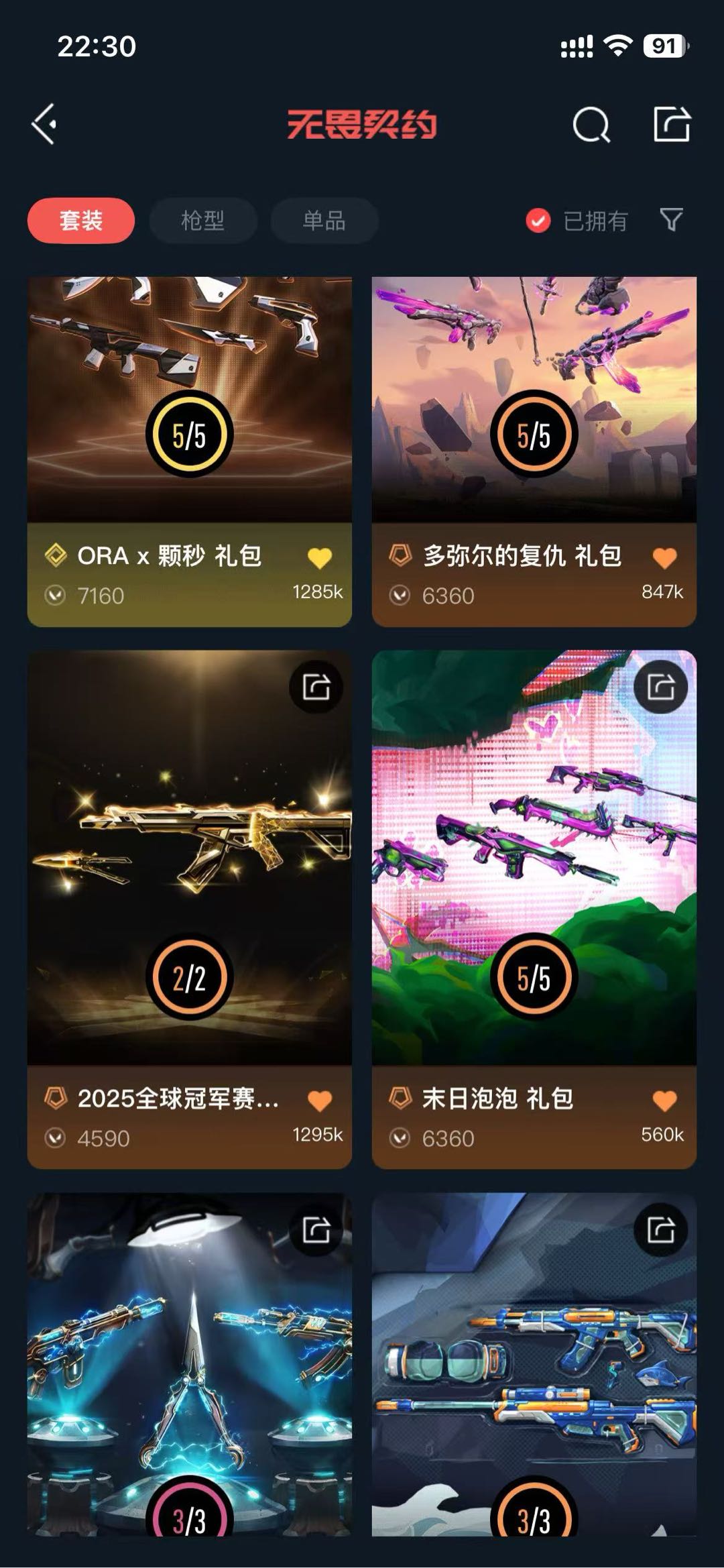Select the 套装 tab
Image resolution: width=724 pixels, height=1568 pixels.
pos(81,221)
